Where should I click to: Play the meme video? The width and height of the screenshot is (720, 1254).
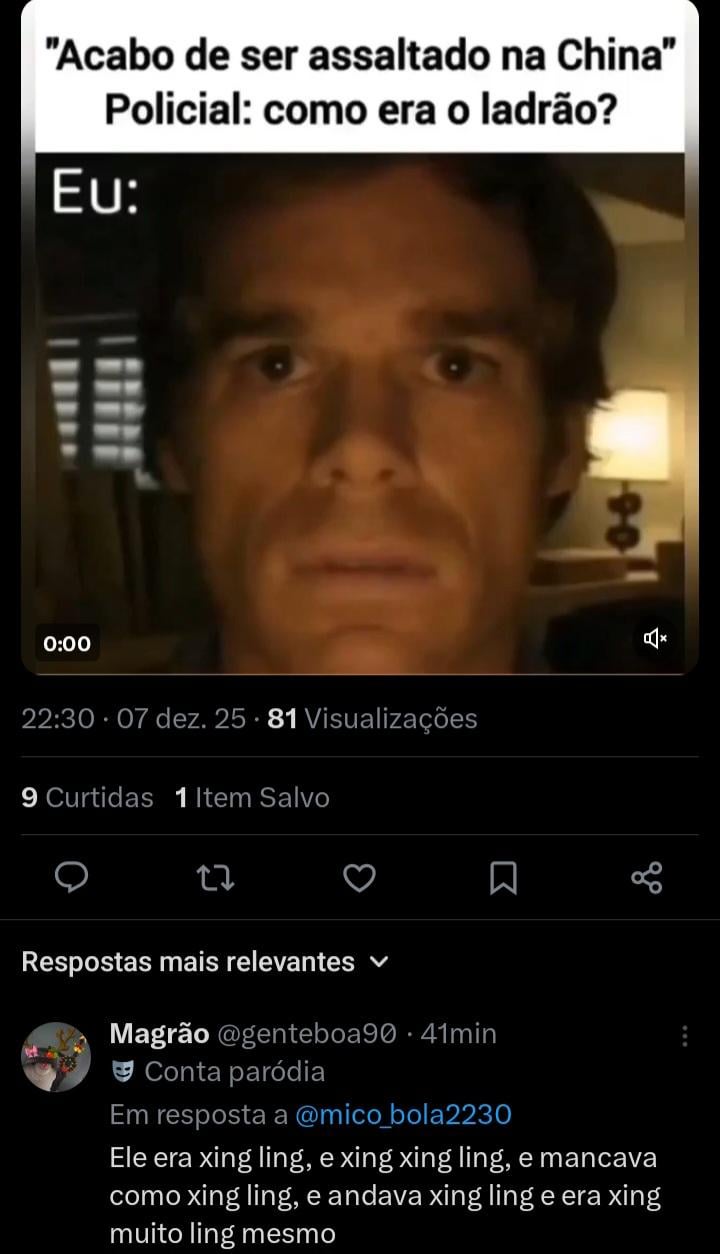click(x=360, y=410)
